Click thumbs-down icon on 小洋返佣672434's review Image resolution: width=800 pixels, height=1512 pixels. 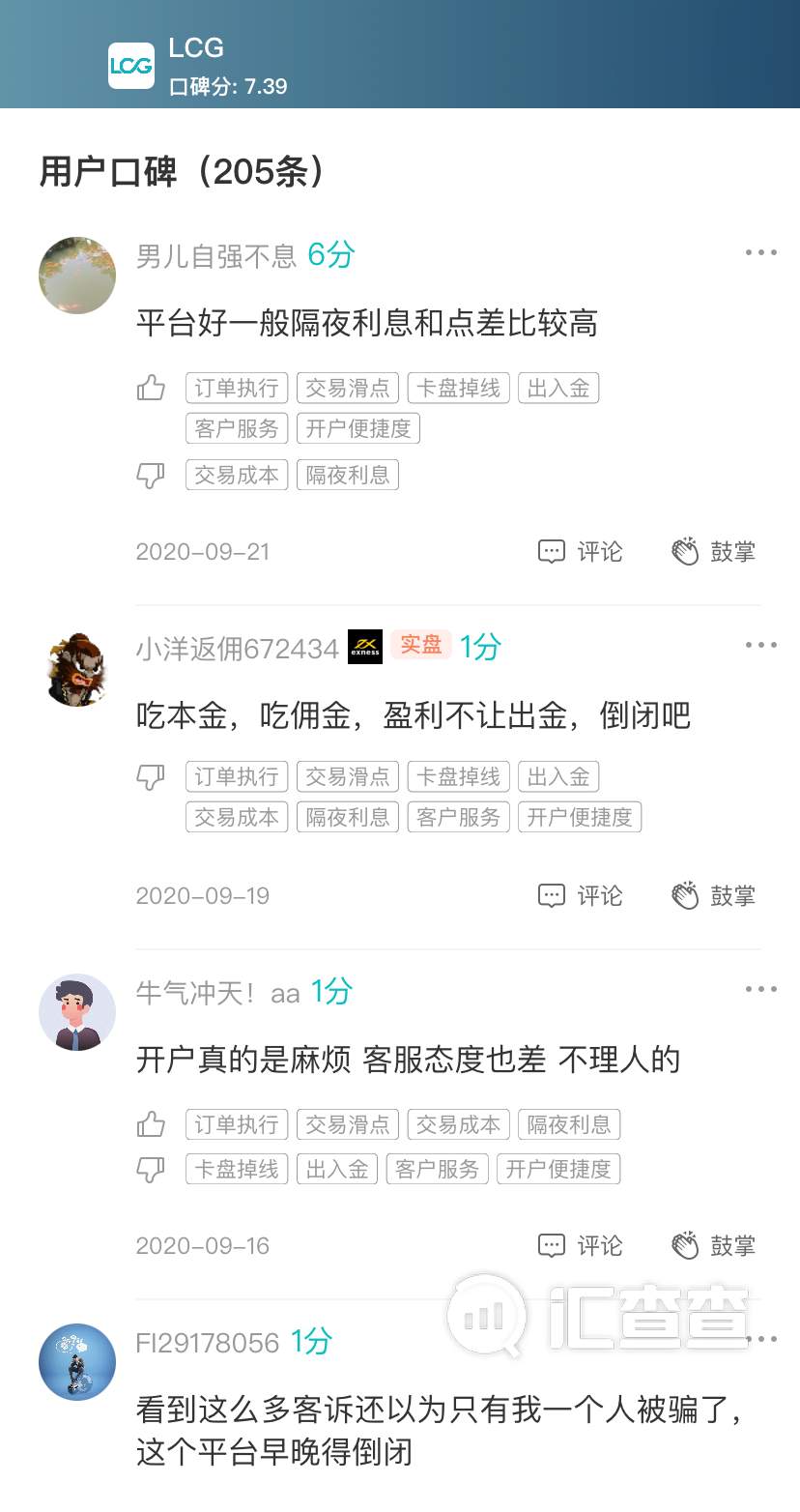click(151, 776)
